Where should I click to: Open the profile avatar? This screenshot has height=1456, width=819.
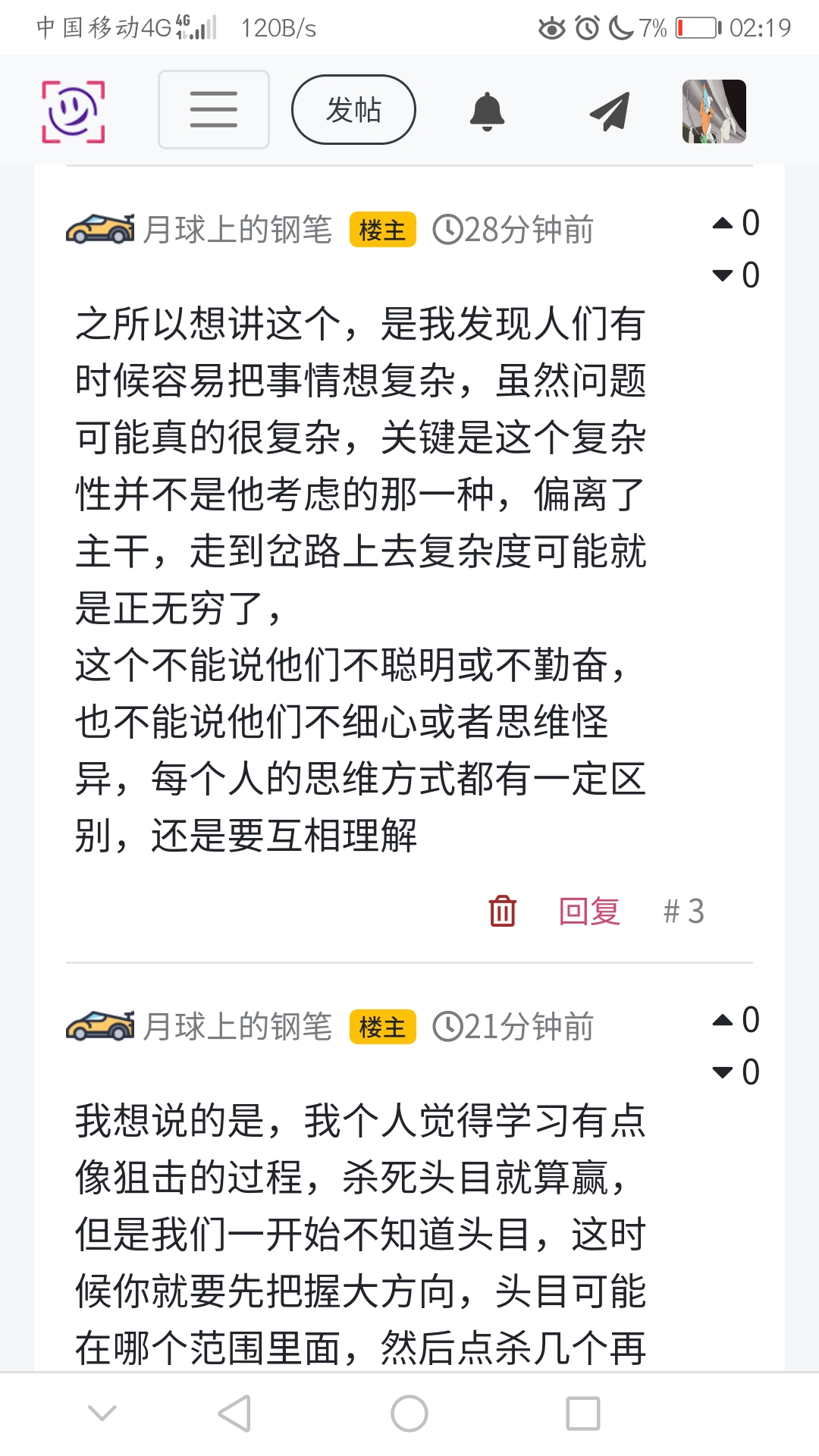[714, 111]
